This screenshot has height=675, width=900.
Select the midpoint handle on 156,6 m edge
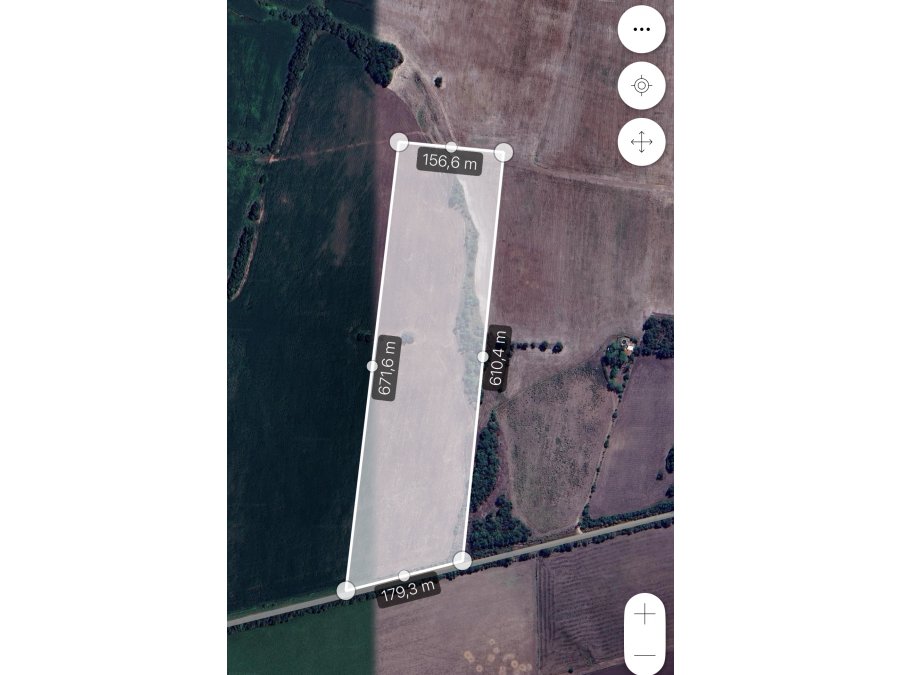tap(451, 147)
